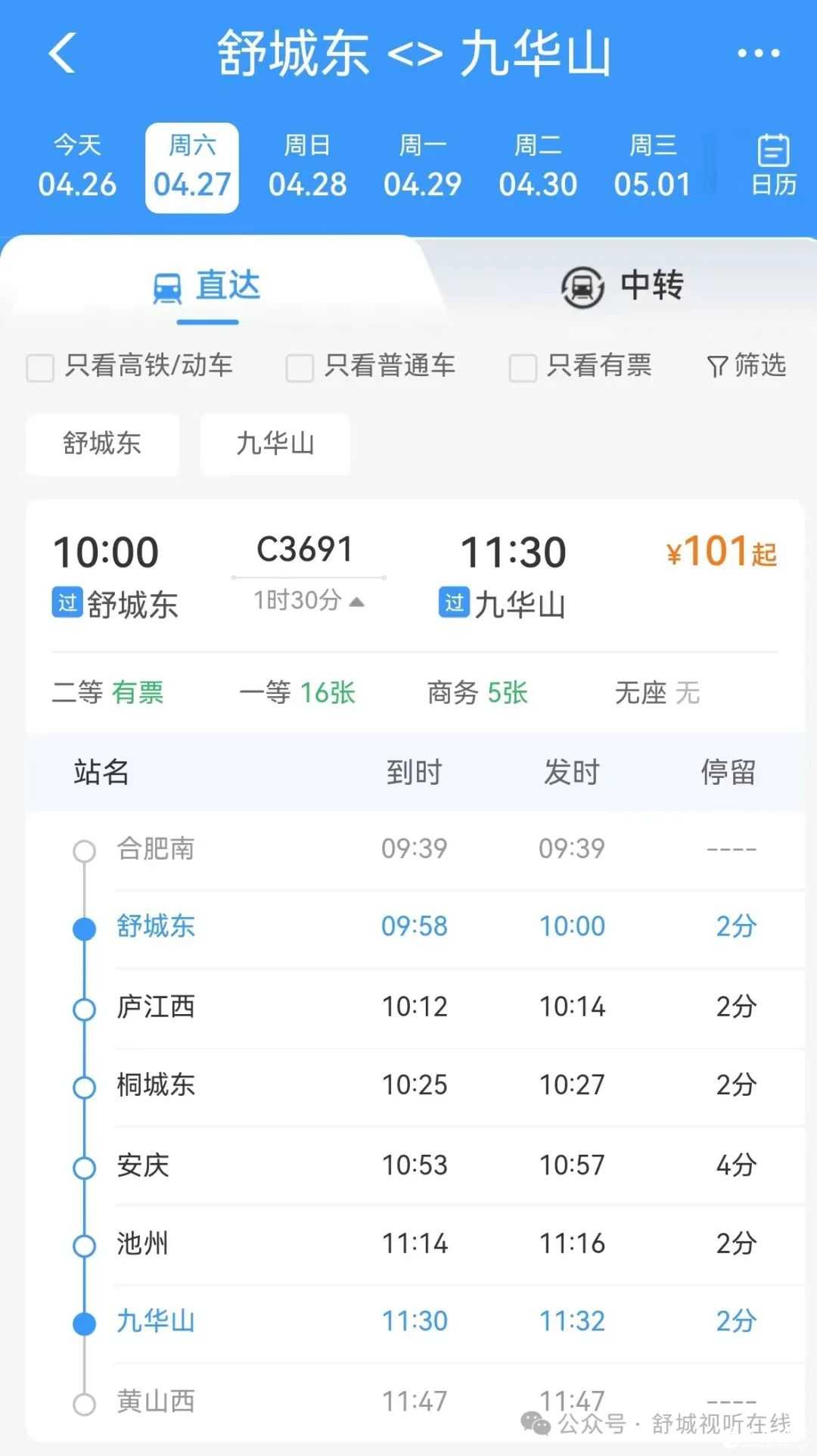Open the 筛选 filter options
817x1456 pixels.
pyautogui.click(x=746, y=366)
